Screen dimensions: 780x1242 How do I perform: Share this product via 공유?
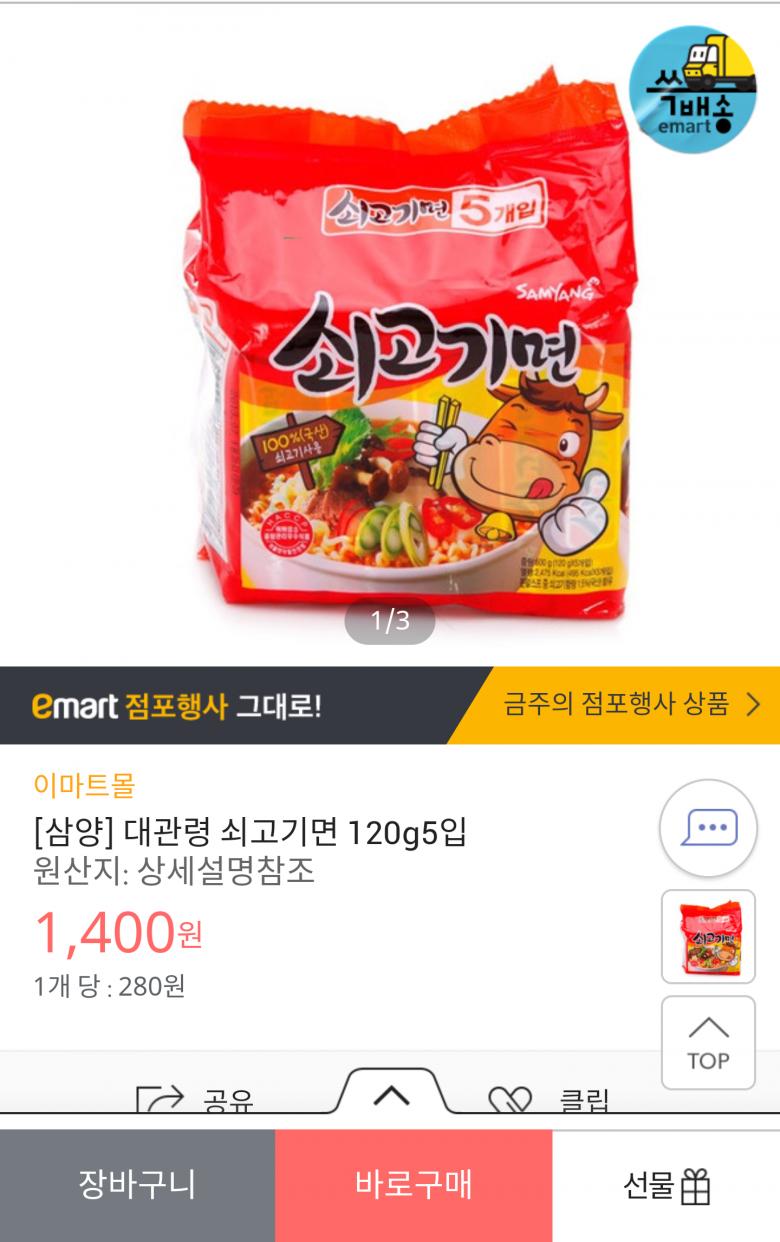(x=195, y=1100)
